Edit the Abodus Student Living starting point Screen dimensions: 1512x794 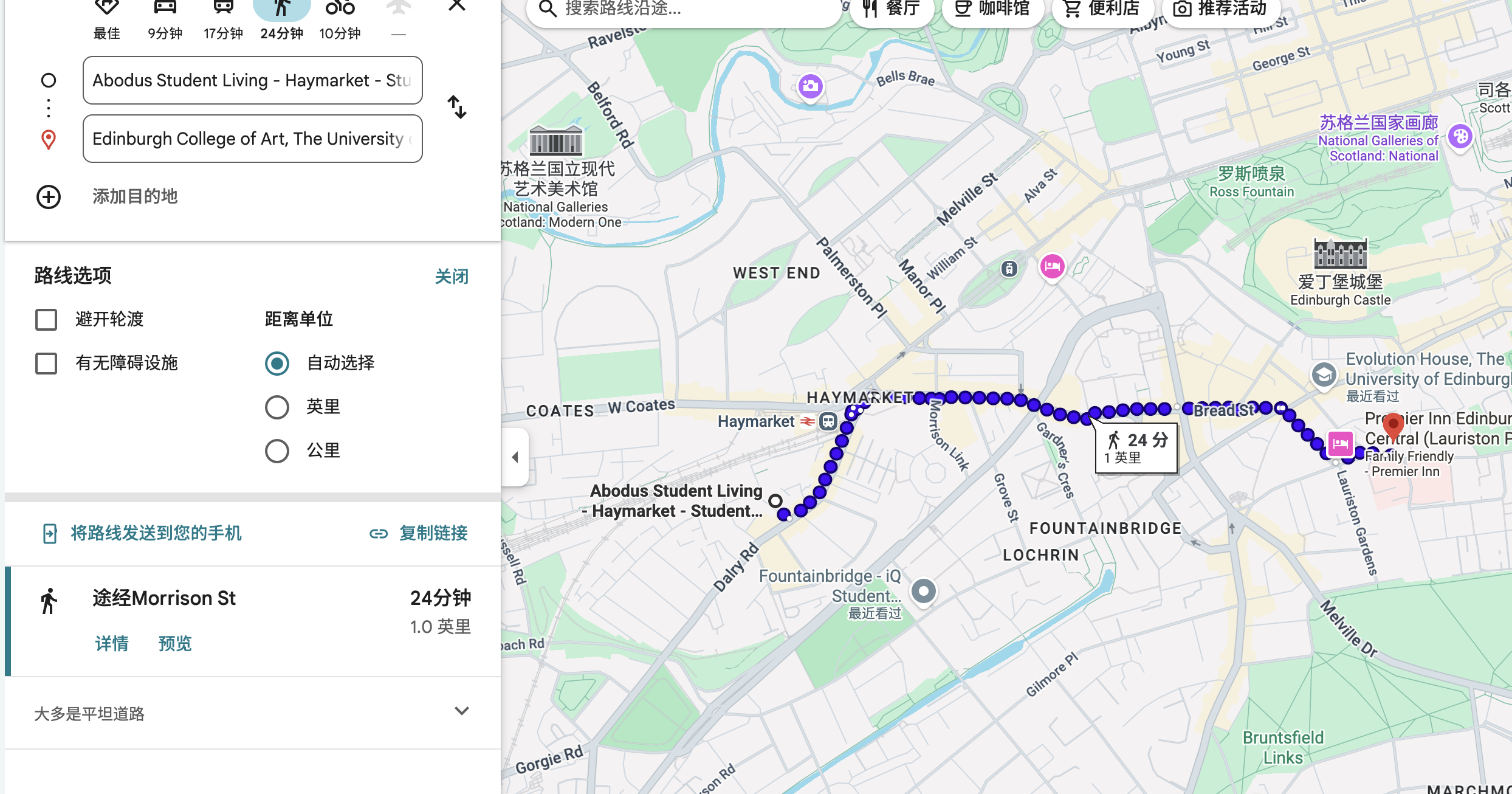pyautogui.click(x=252, y=80)
